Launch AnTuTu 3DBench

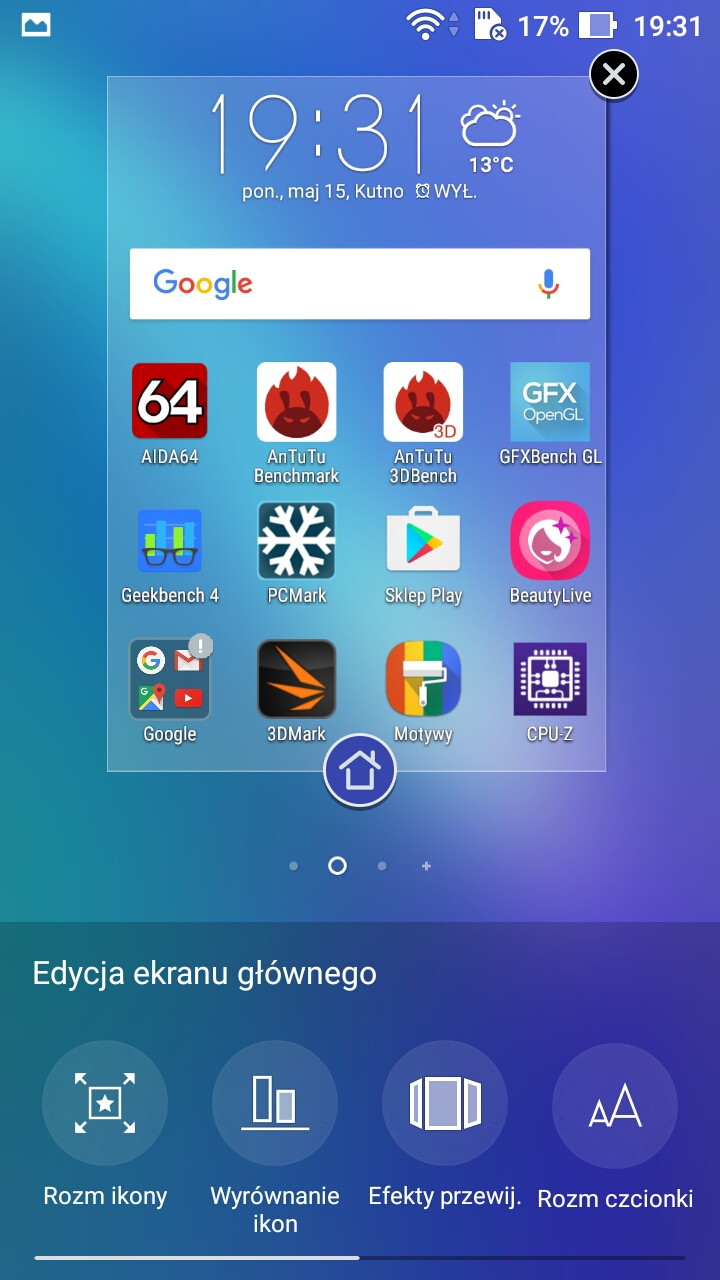tap(423, 401)
